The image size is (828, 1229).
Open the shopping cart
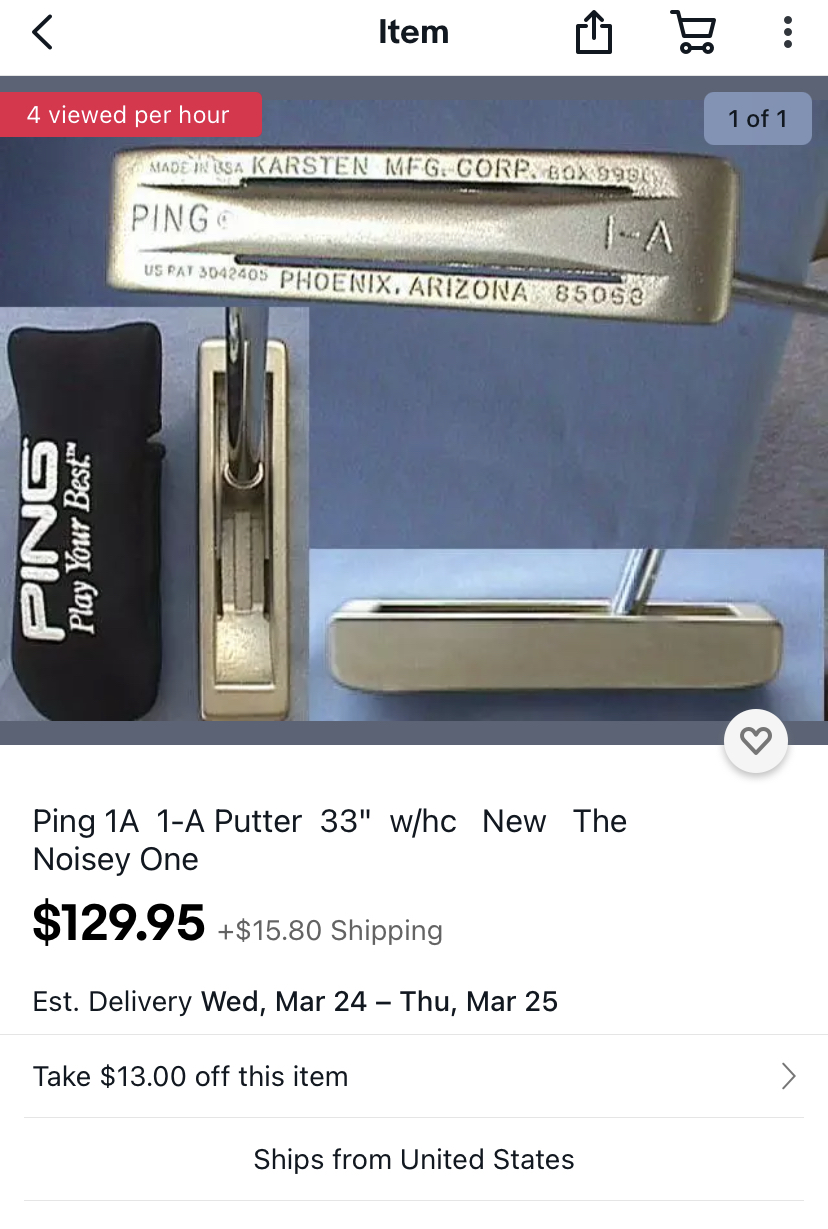point(691,34)
